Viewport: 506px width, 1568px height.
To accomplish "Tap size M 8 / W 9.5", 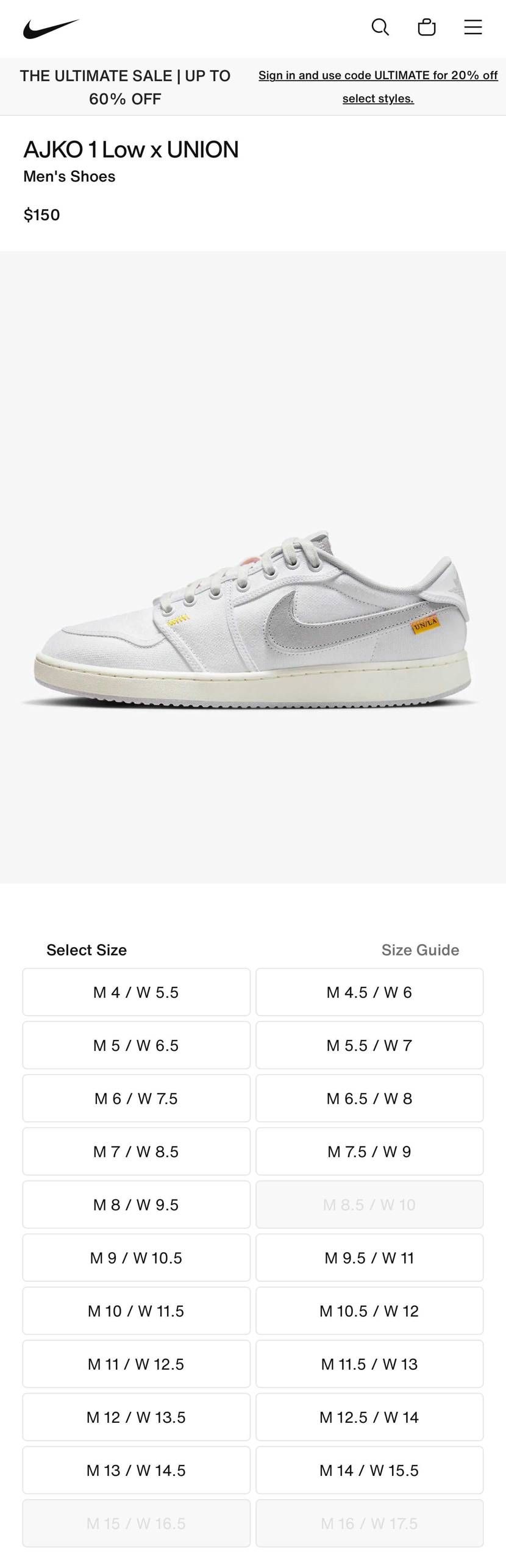I will pyautogui.click(x=137, y=1204).
